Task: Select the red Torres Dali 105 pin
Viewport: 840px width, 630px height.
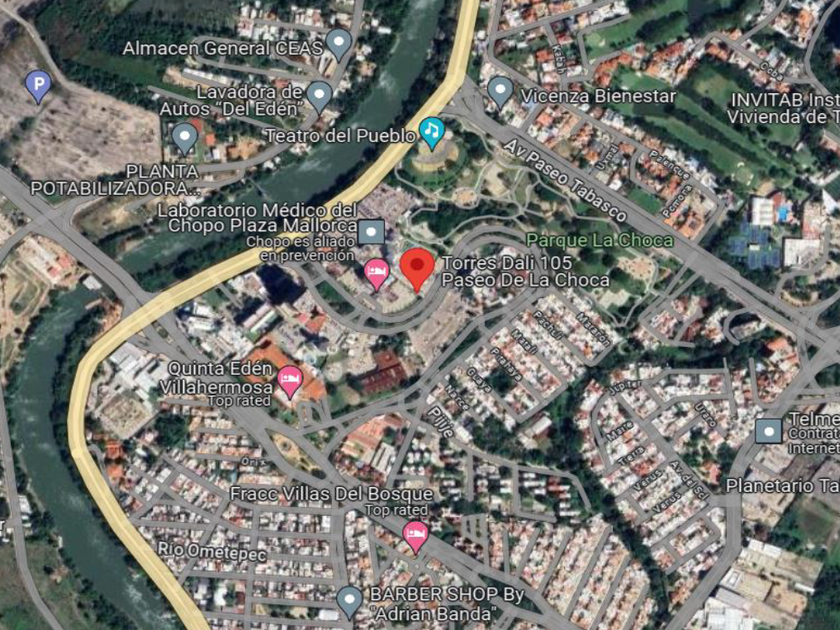Action: [x=417, y=268]
